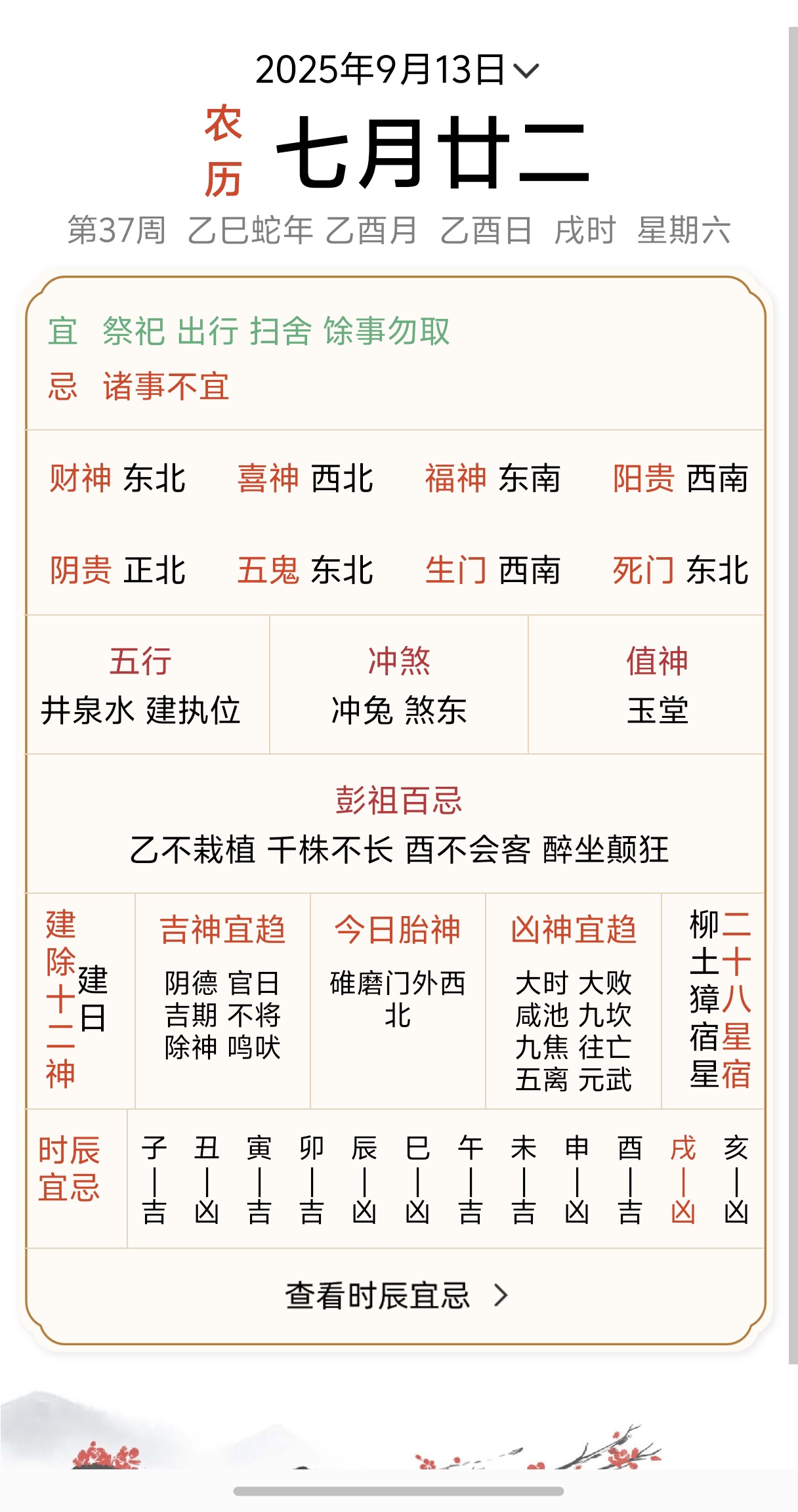Open 查看时辰宜忌 details
The width and height of the screenshot is (798, 1512).
[x=396, y=1295]
